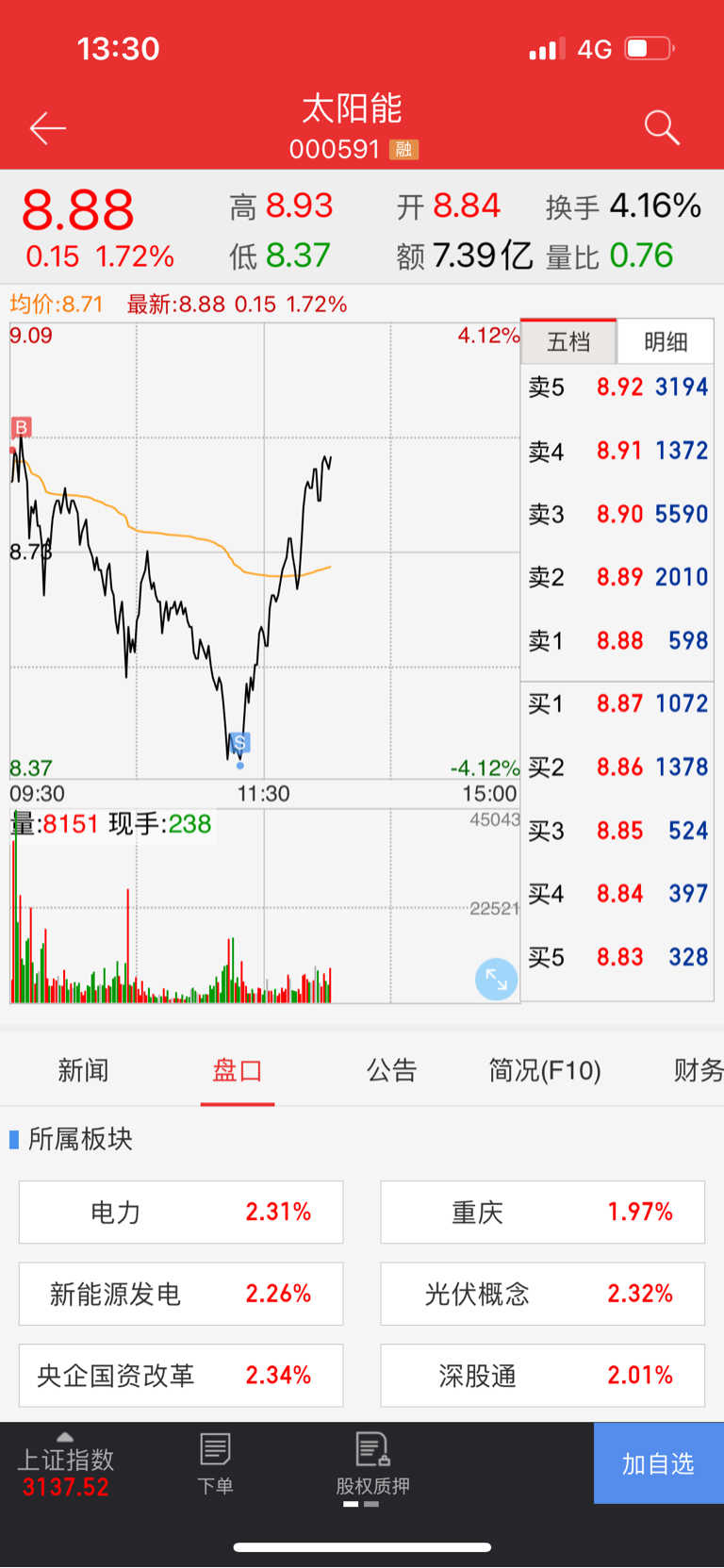Select the 五档 order book tab

[x=568, y=341]
